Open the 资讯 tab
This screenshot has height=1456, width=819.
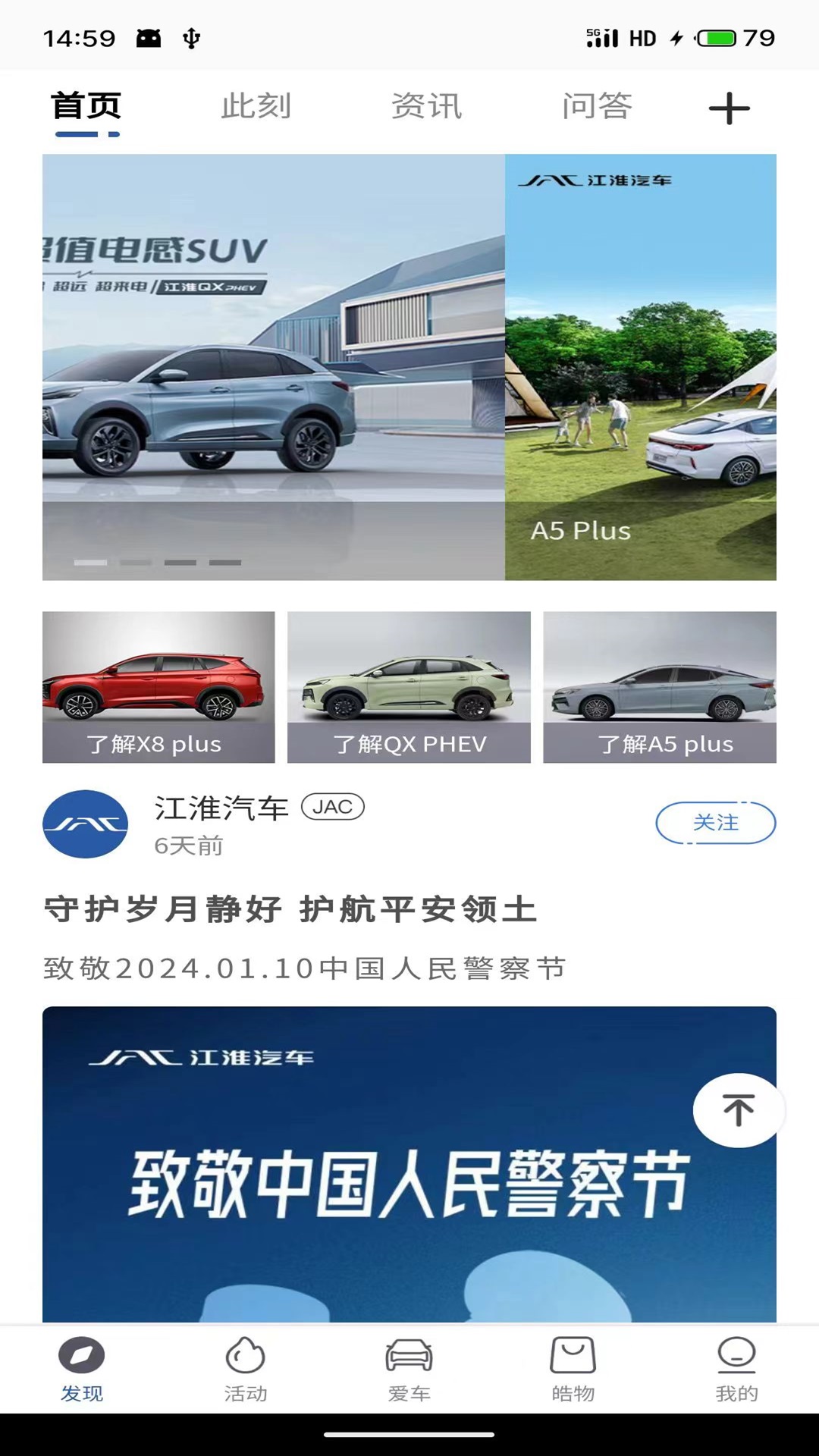pyautogui.click(x=426, y=106)
